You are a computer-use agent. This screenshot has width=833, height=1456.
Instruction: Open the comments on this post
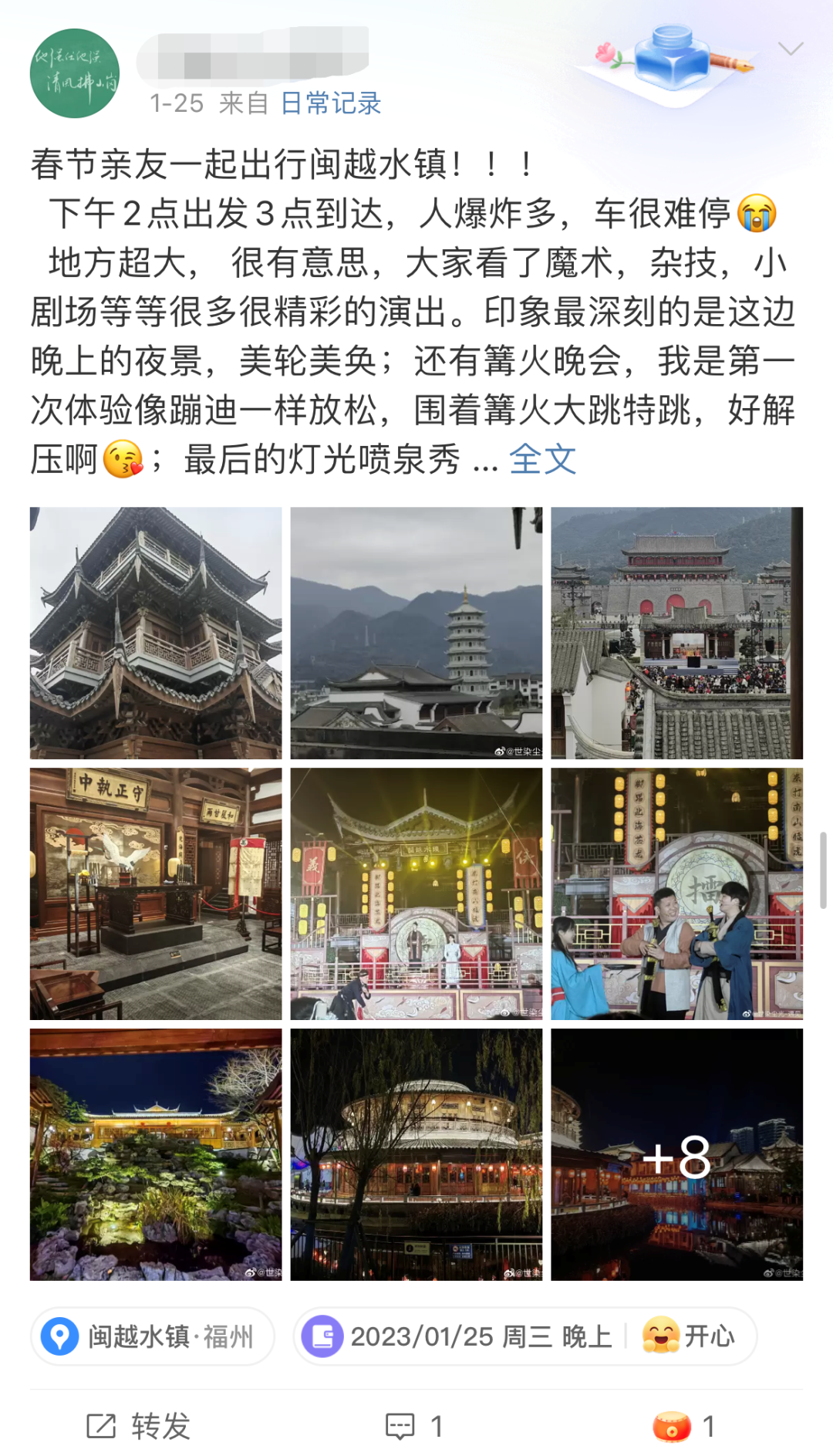(x=415, y=1426)
